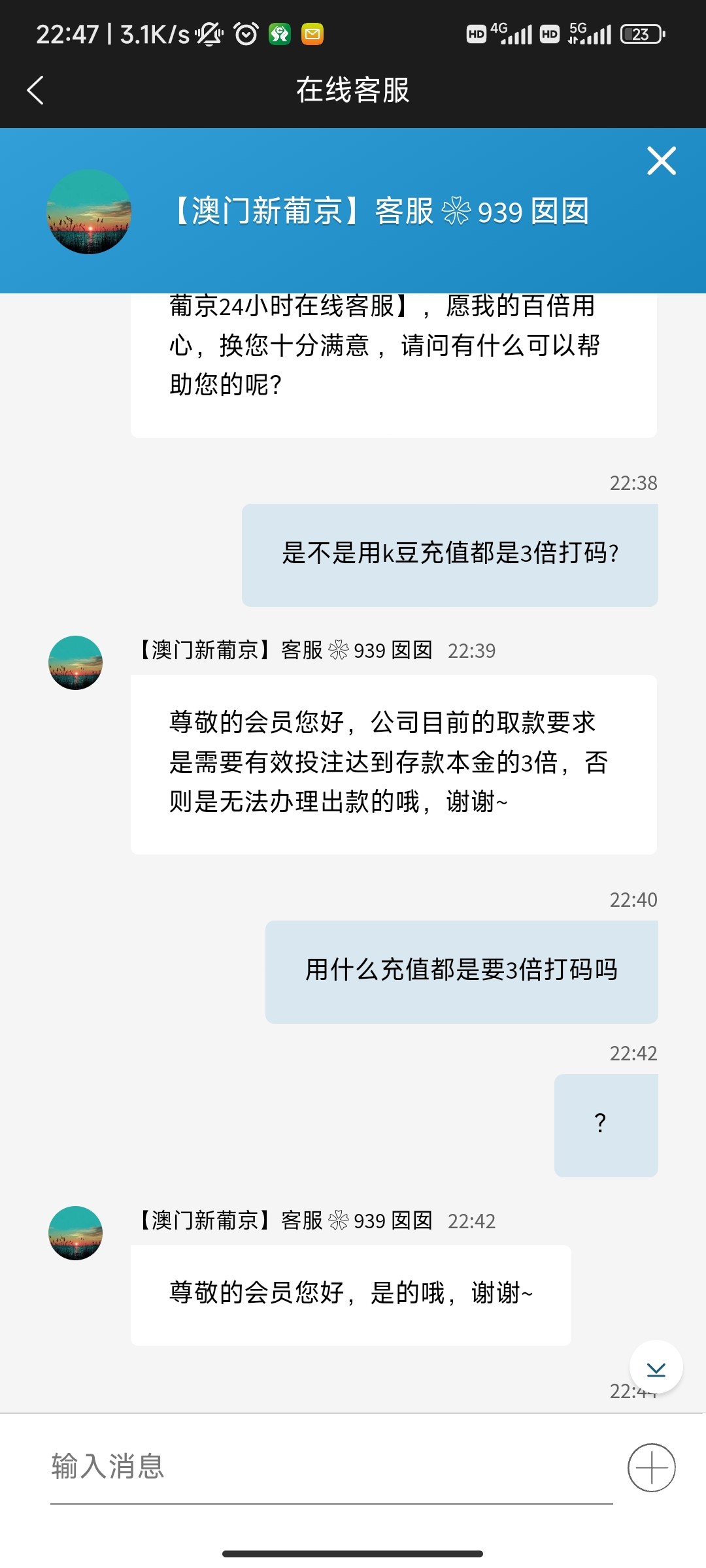Image resolution: width=706 pixels, height=1568 pixels.
Task: Tap the mail notification icon in status bar
Action: [312, 33]
